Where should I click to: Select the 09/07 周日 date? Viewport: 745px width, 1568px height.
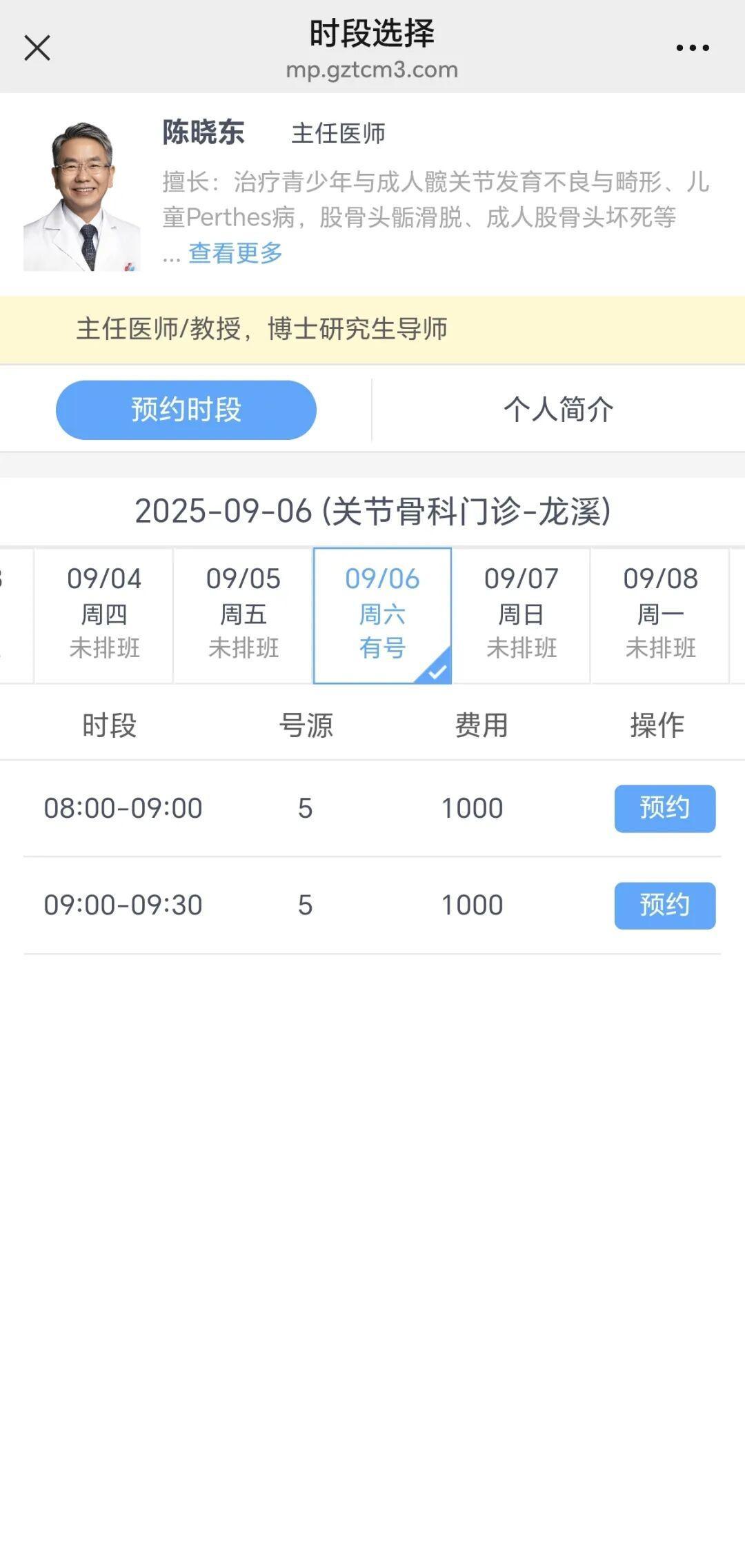coord(521,614)
